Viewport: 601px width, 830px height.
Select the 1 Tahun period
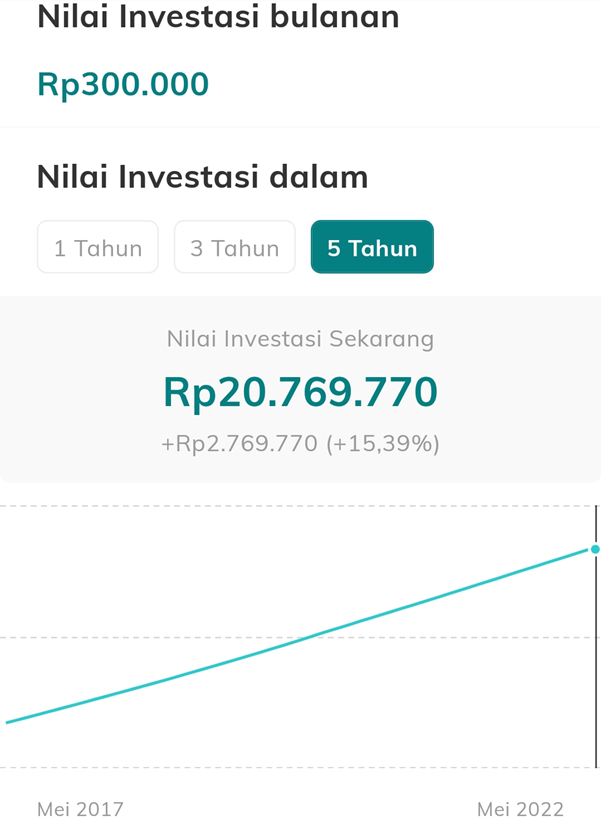[98, 247]
